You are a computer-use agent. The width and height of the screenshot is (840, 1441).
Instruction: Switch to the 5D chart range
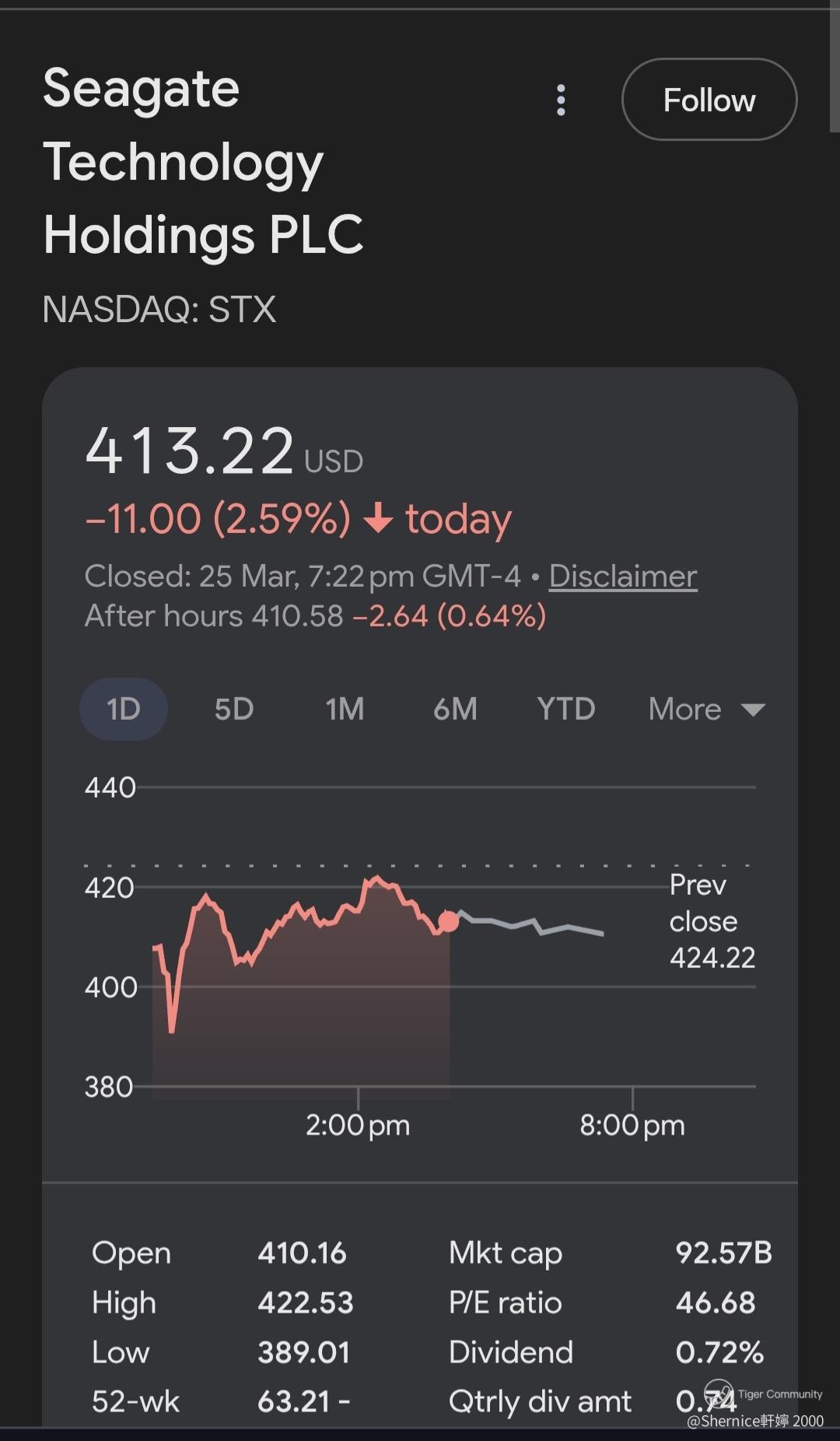click(234, 709)
